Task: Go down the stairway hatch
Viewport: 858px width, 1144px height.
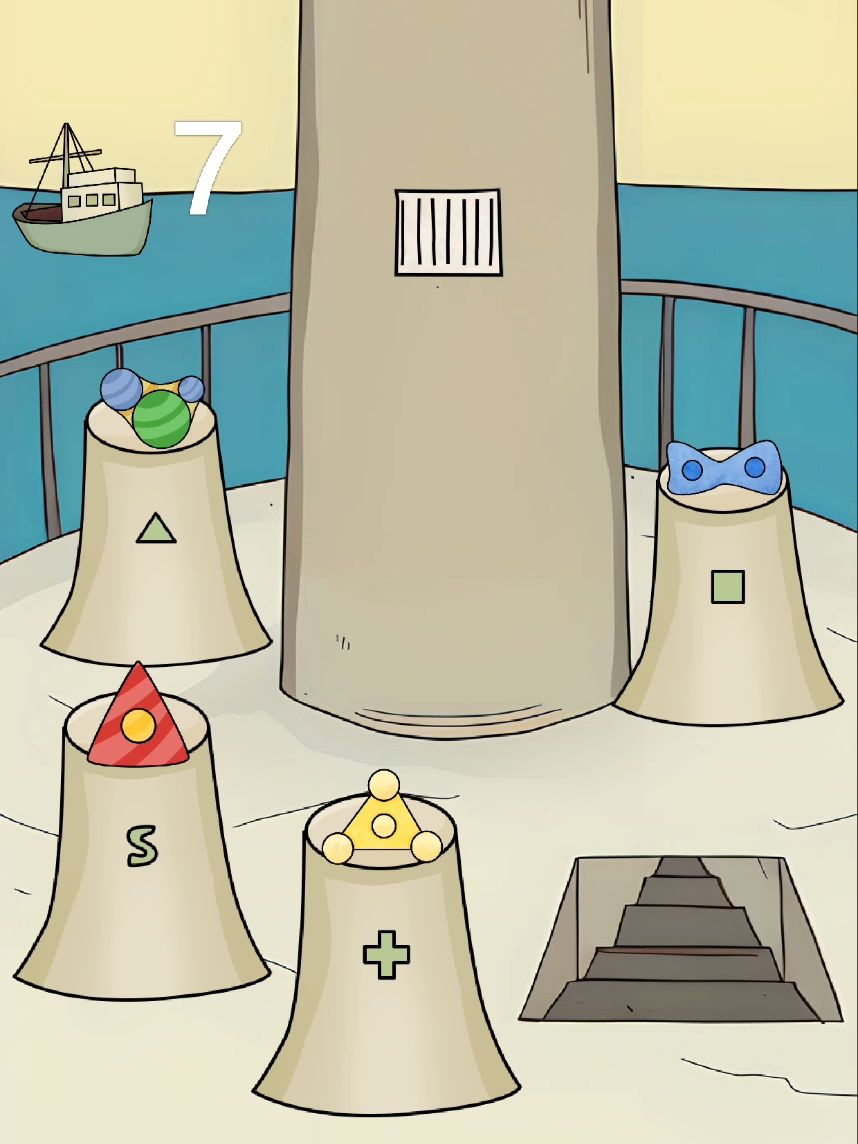Action: [x=681, y=940]
